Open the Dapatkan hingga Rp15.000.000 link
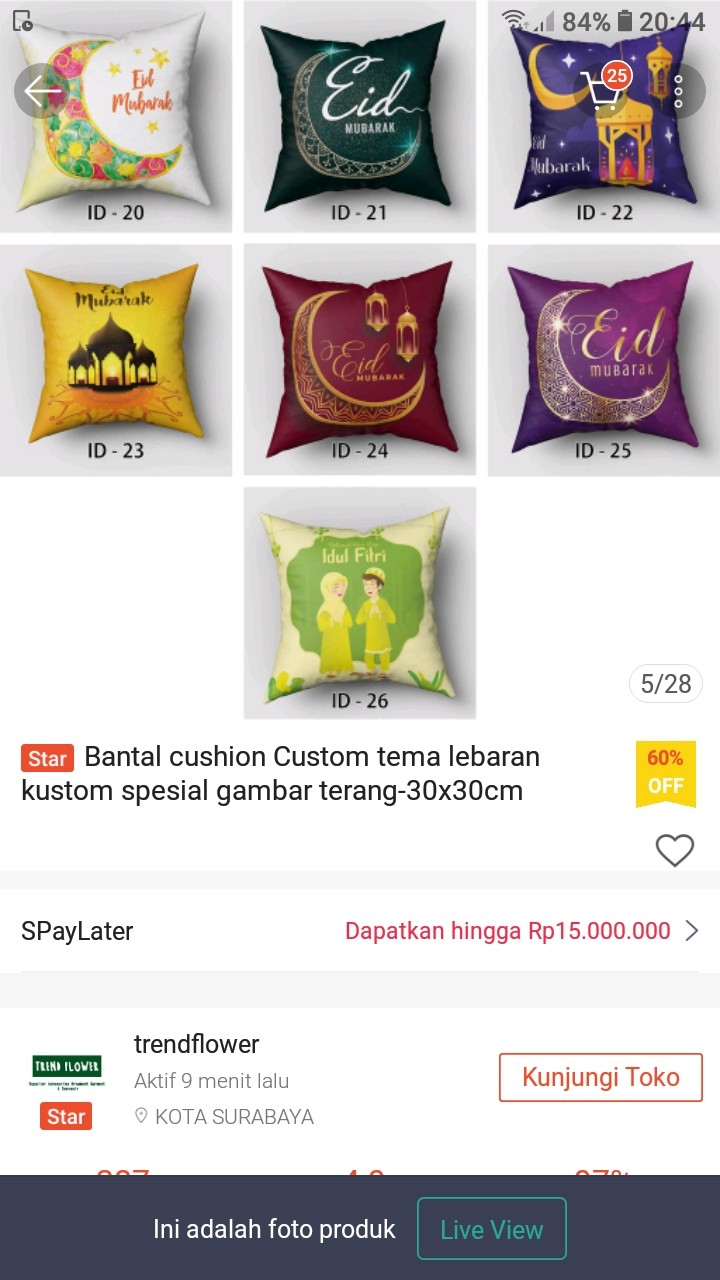The width and height of the screenshot is (720, 1280). click(x=510, y=930)
